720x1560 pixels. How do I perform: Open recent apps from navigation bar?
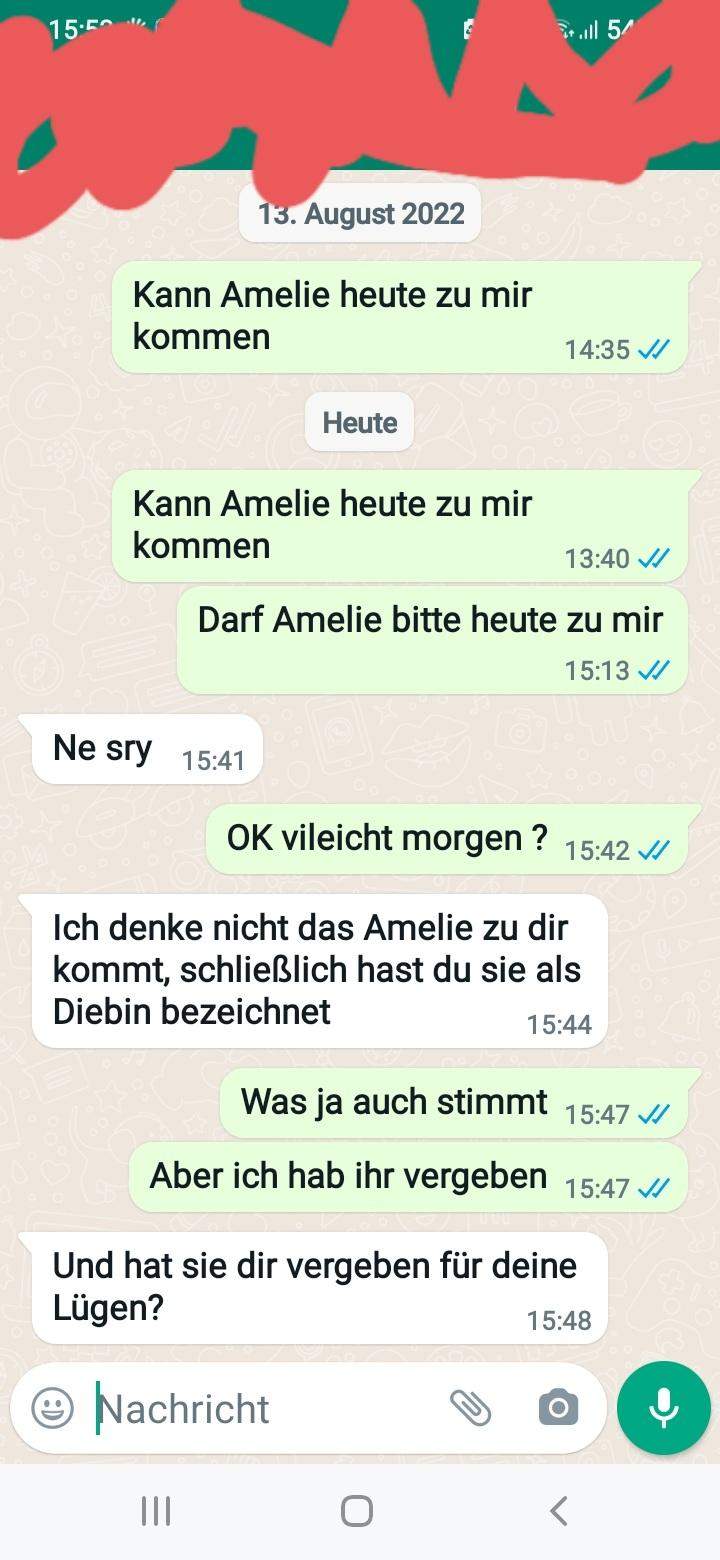click(x=156, y=1511)
